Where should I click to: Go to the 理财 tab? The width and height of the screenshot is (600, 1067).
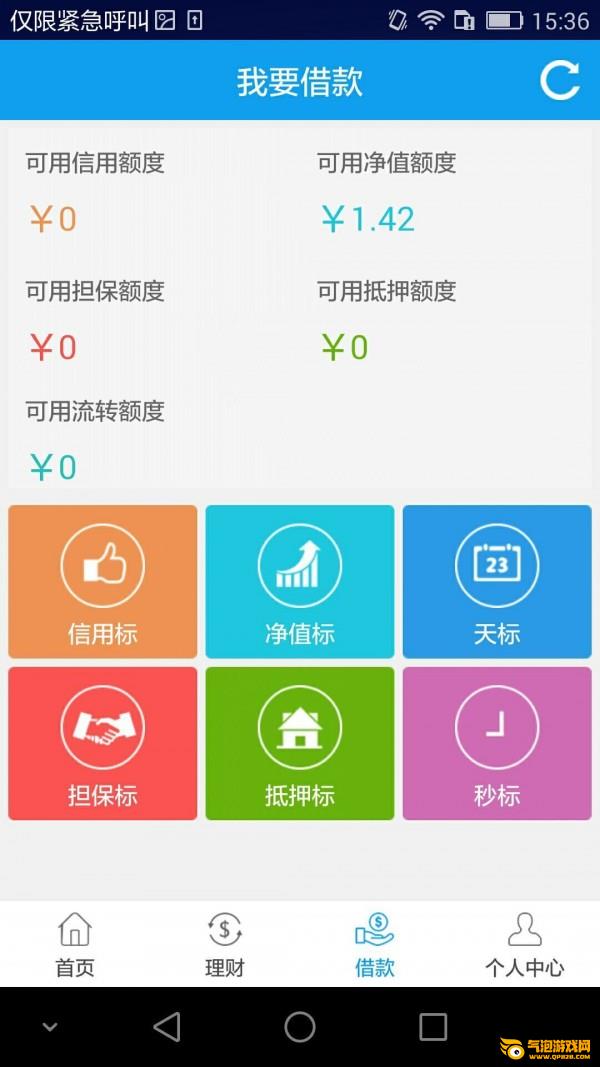tap(224, 945)
